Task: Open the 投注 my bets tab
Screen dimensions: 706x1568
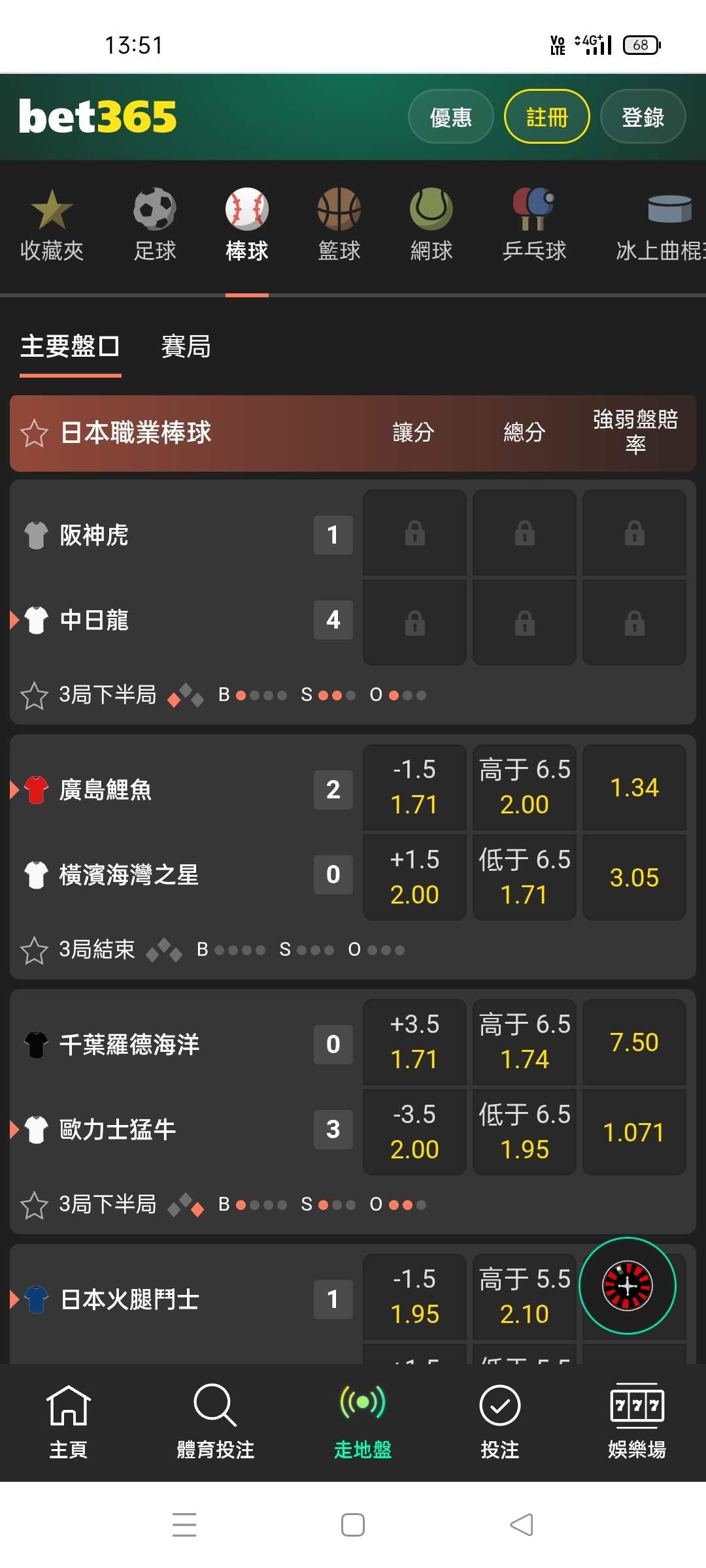Action: pyautogui.click(x=500, y=1422)
